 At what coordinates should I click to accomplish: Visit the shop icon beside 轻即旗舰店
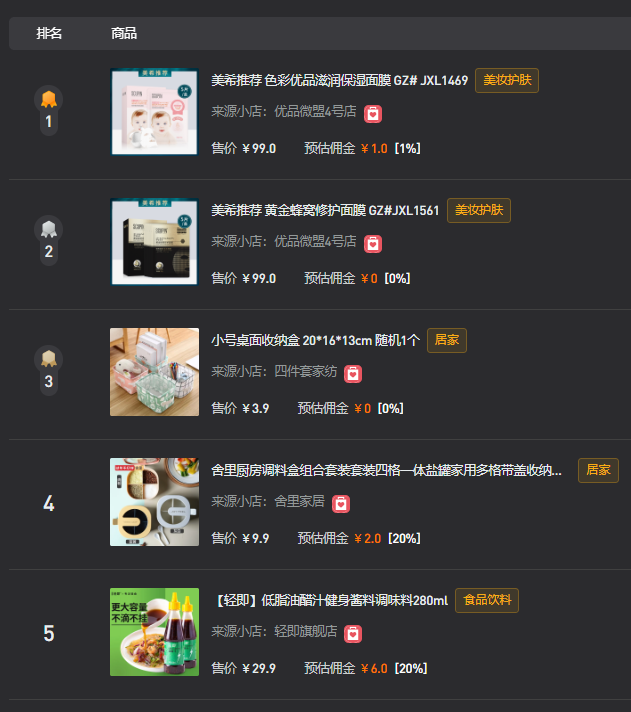[x=353, y=633]
